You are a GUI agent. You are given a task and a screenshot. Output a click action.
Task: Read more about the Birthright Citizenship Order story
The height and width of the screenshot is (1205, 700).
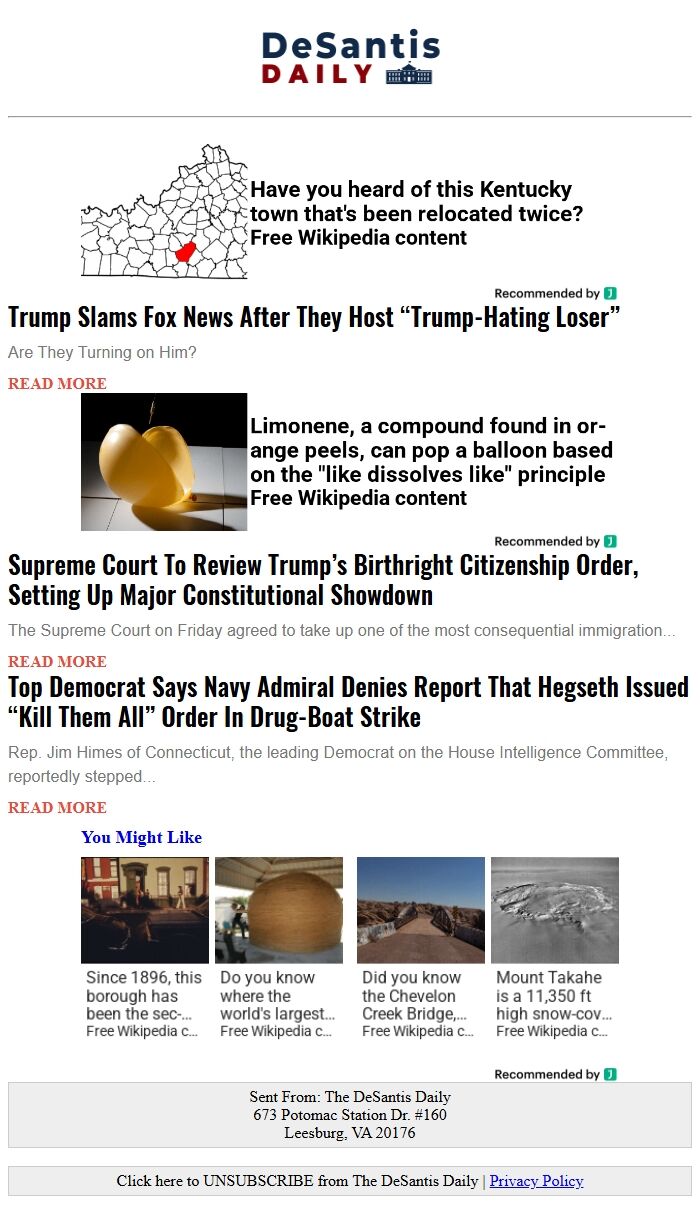(x=57, y=662)
